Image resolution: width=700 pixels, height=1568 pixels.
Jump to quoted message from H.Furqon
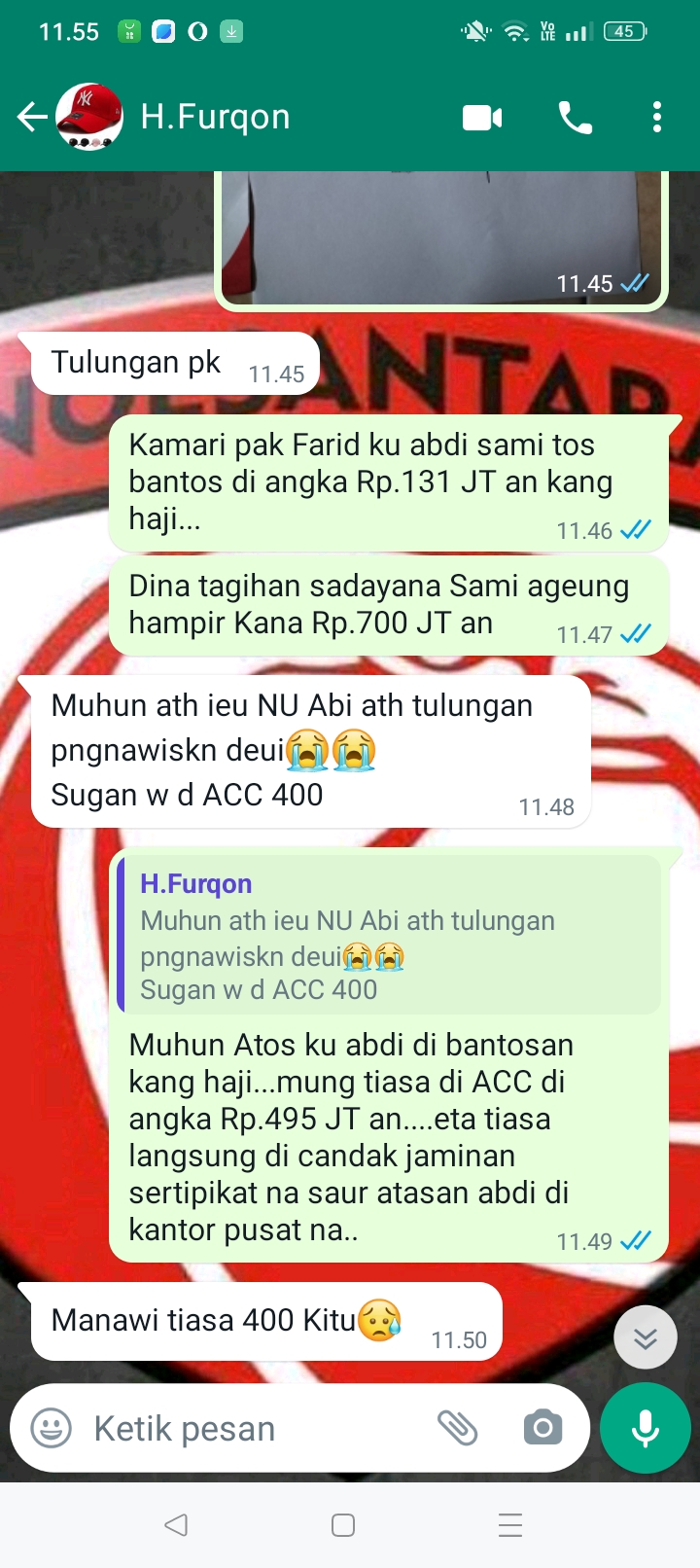(x=389, y=936)
